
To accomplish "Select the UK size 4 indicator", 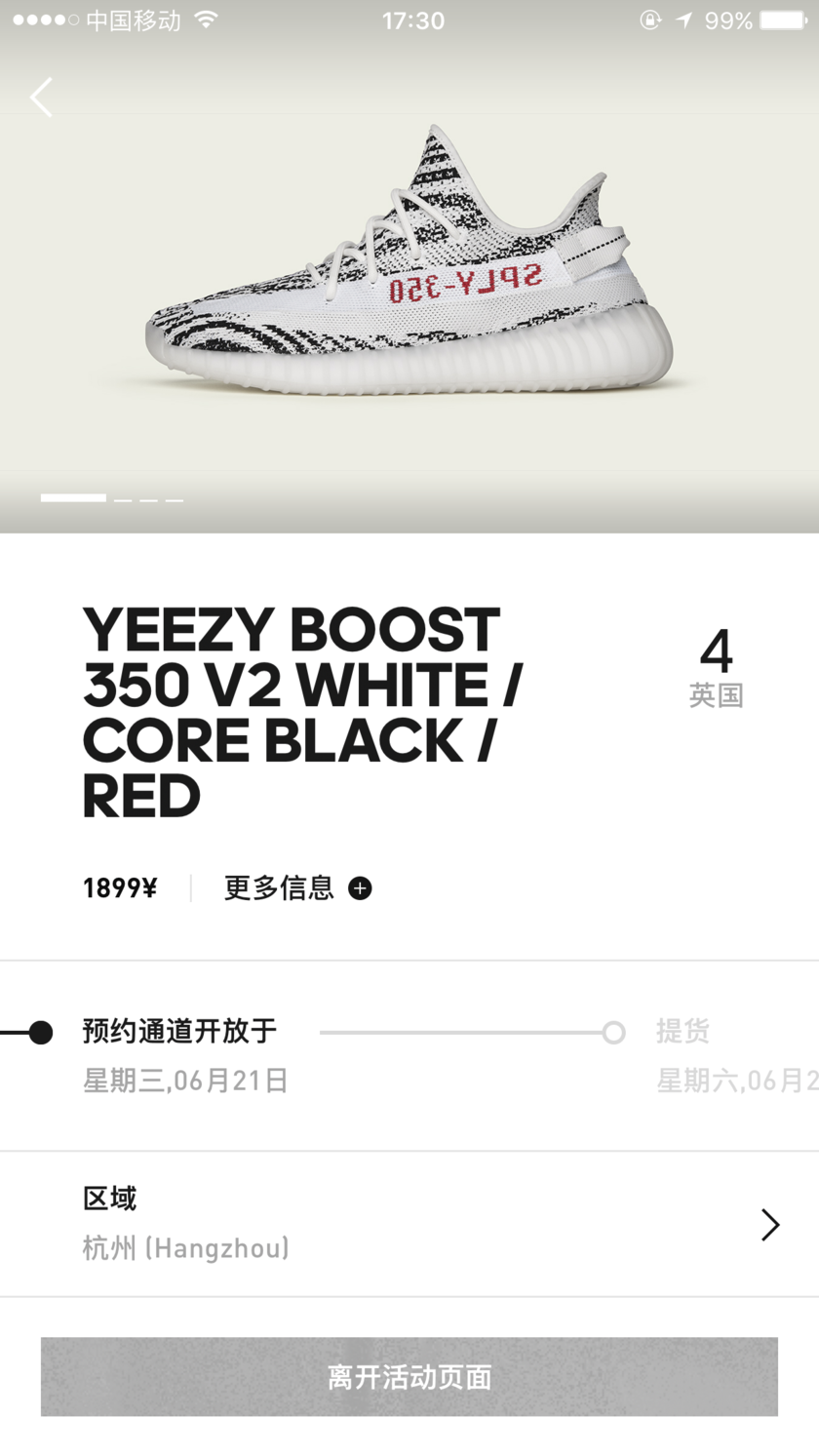I will [x=716, y=667].
